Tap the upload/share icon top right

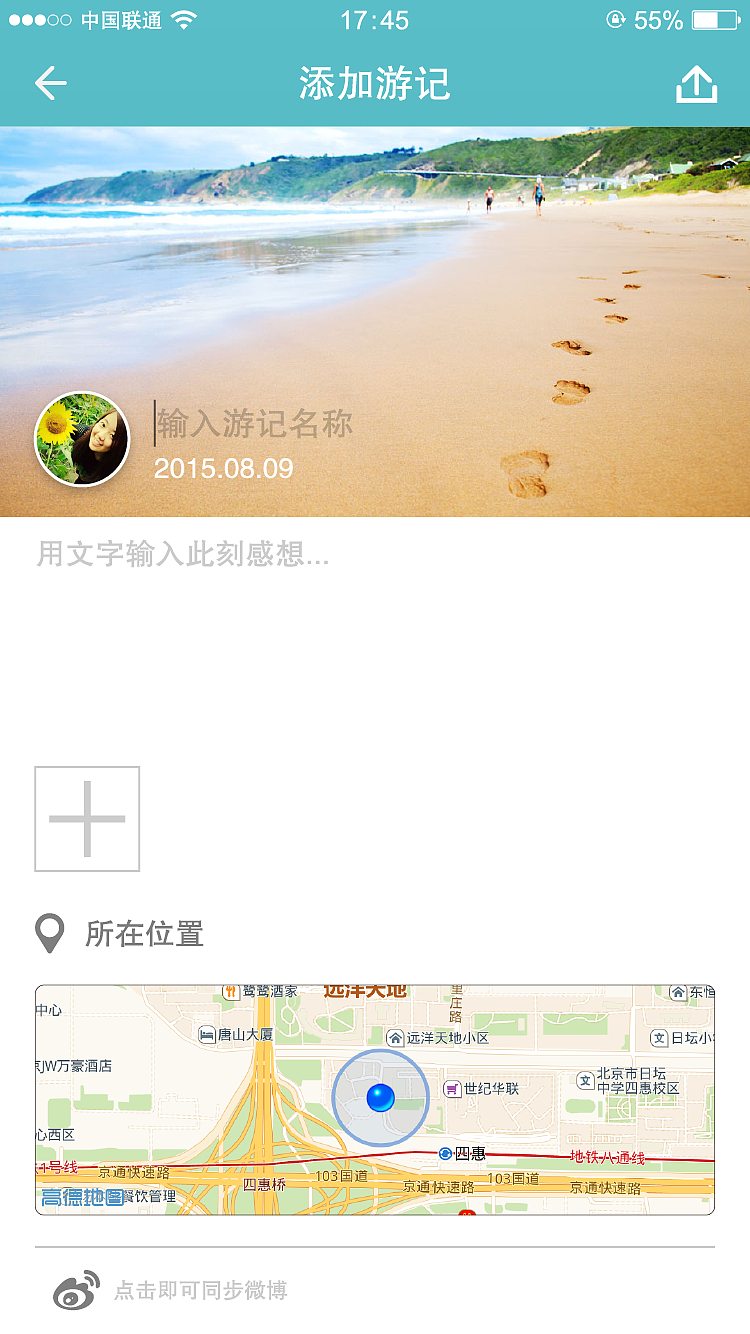coord(699,84)
